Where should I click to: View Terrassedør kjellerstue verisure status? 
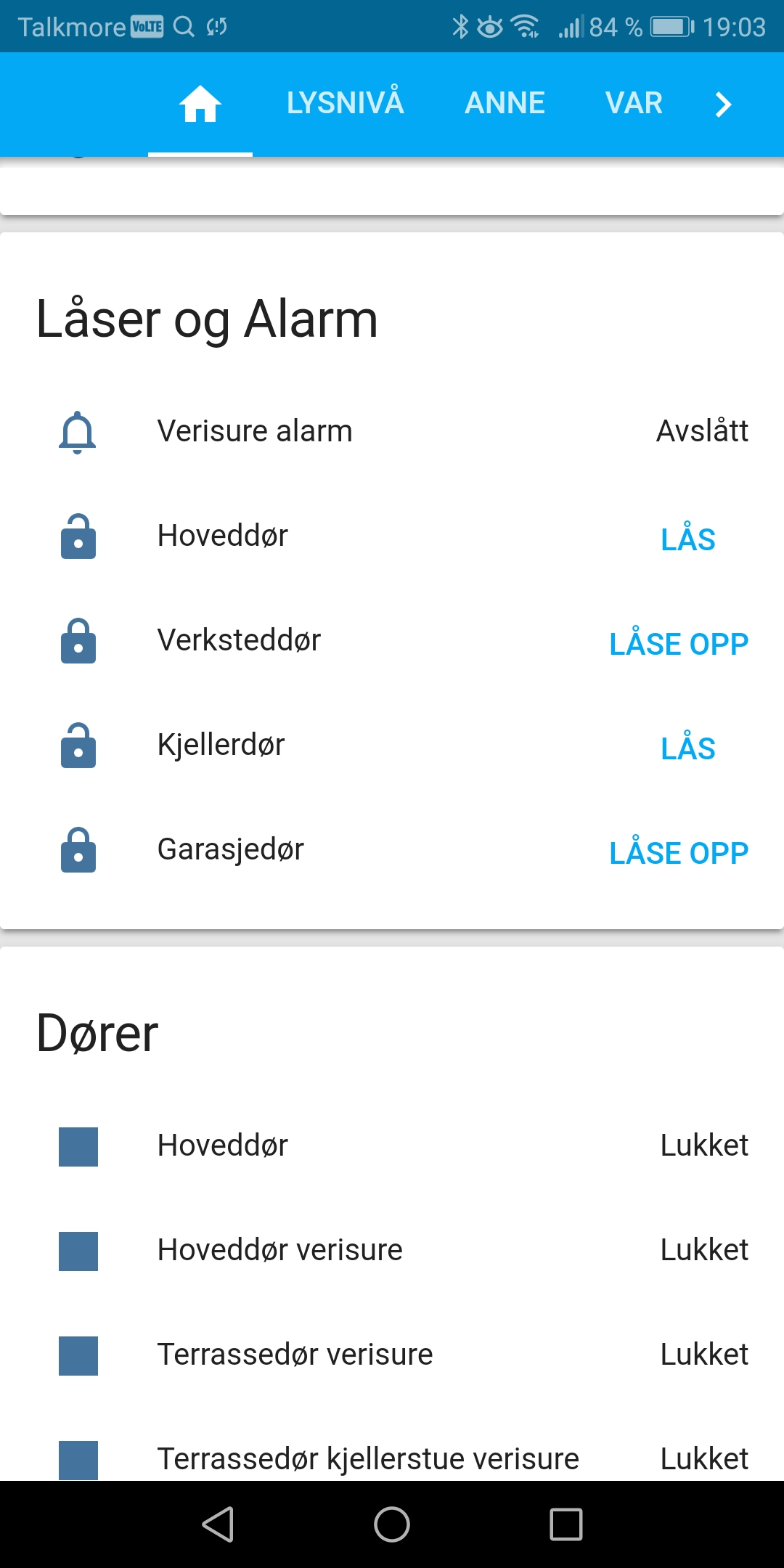(x=392, y=1459)
